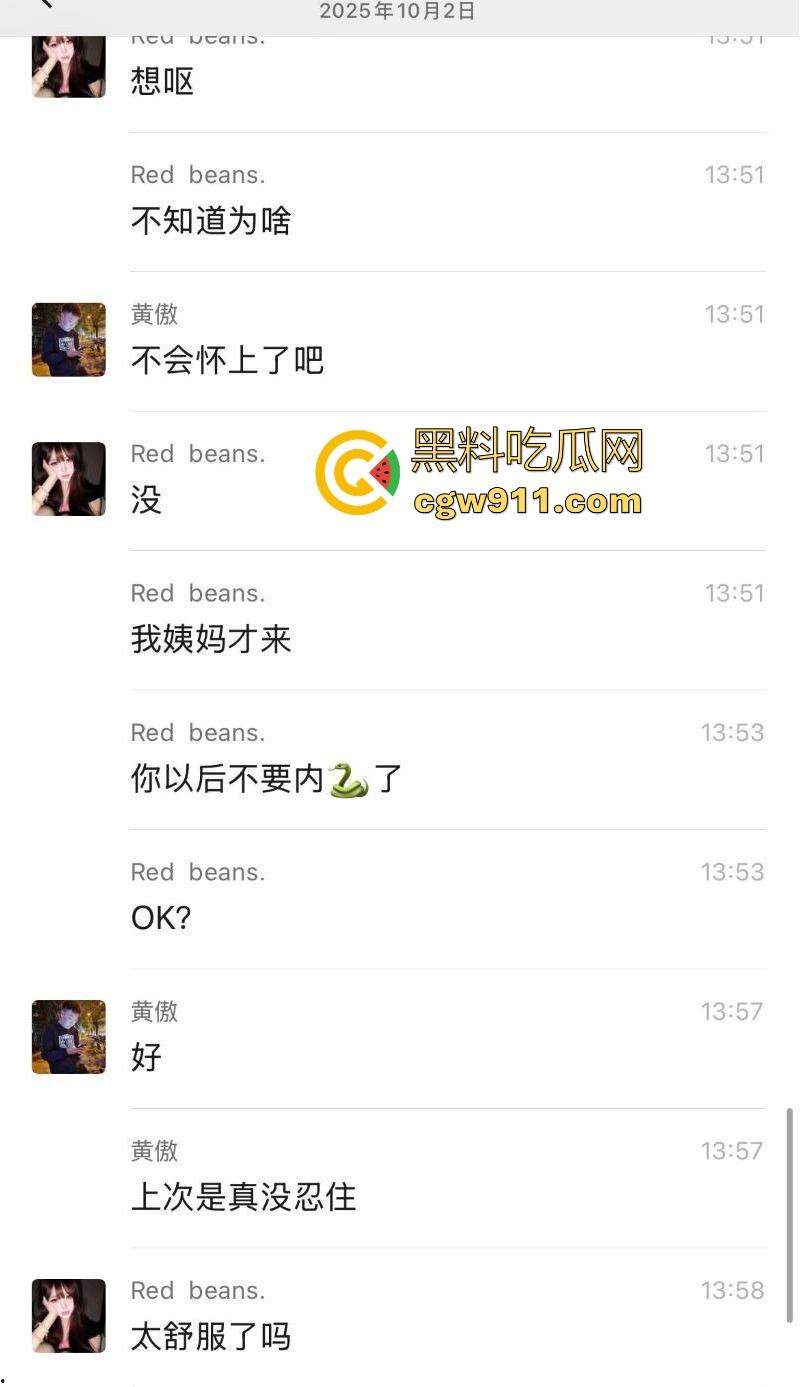Click the sender name Red beans. above OK?

coord(197,872)
